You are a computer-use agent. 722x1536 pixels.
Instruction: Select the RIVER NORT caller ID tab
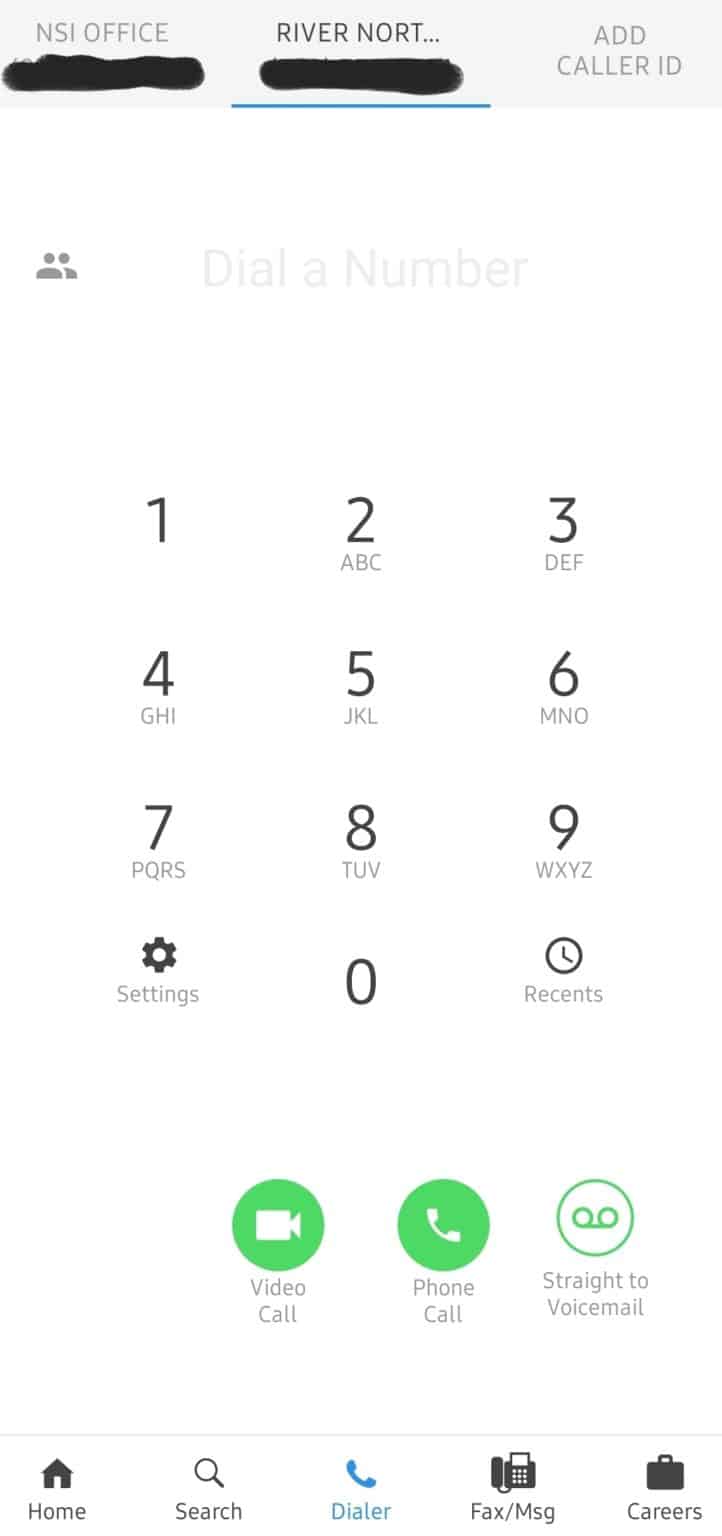click(358, 50)
